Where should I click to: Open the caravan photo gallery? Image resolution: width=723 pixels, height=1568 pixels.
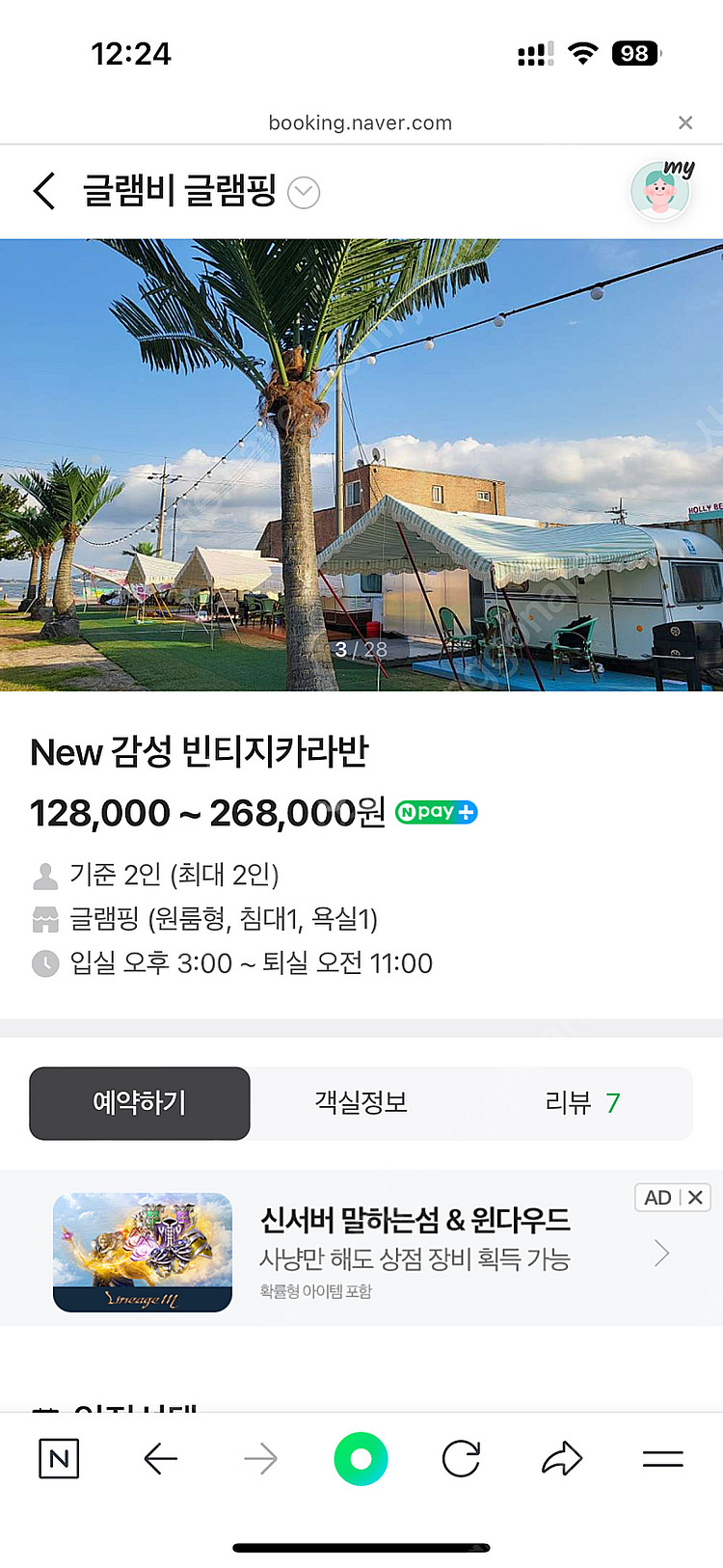[361, 465]
